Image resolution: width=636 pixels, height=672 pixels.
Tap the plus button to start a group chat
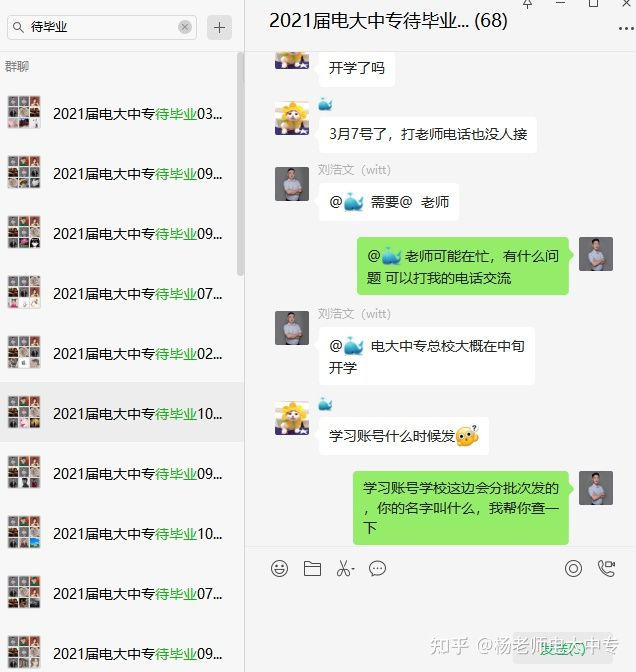click(x=219, y=27)
